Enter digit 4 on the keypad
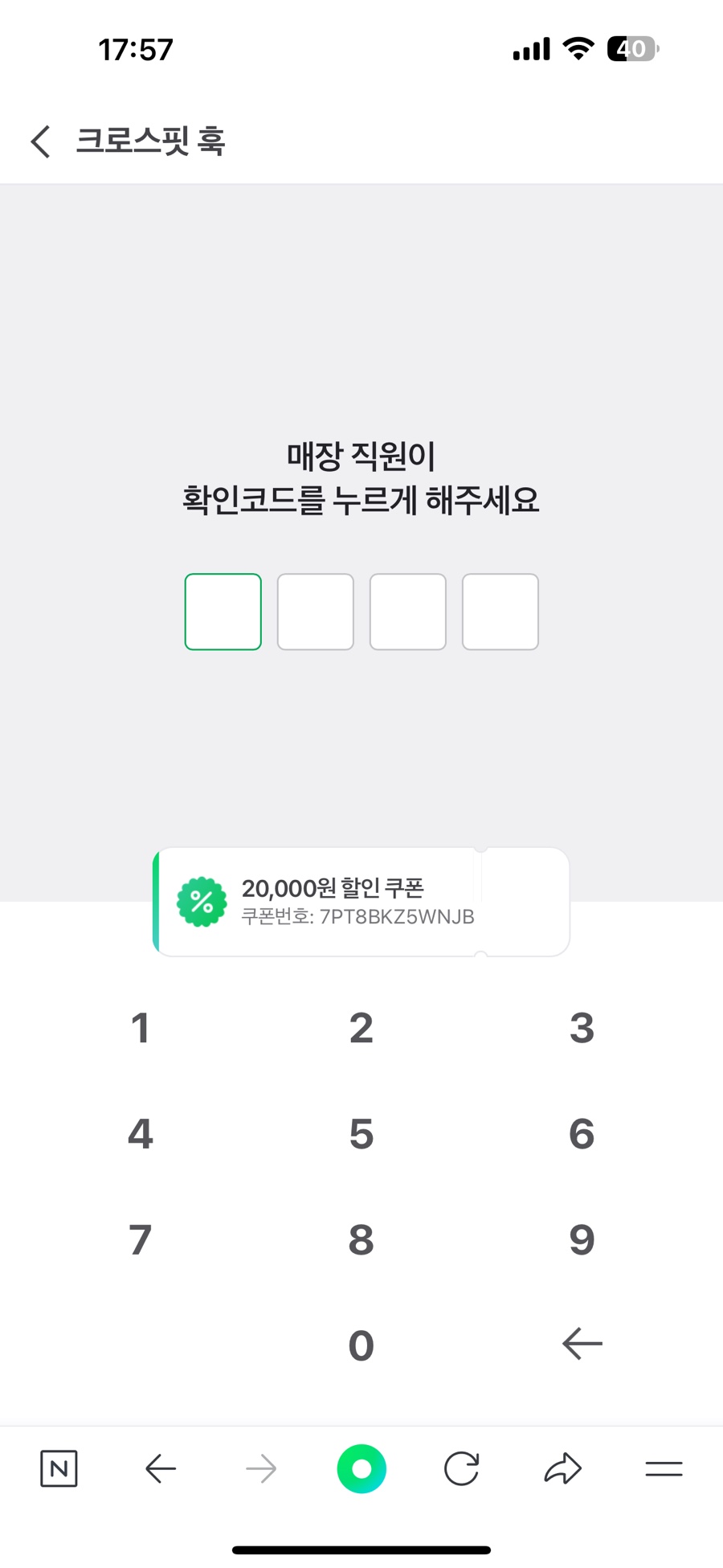 [141, 1134]
